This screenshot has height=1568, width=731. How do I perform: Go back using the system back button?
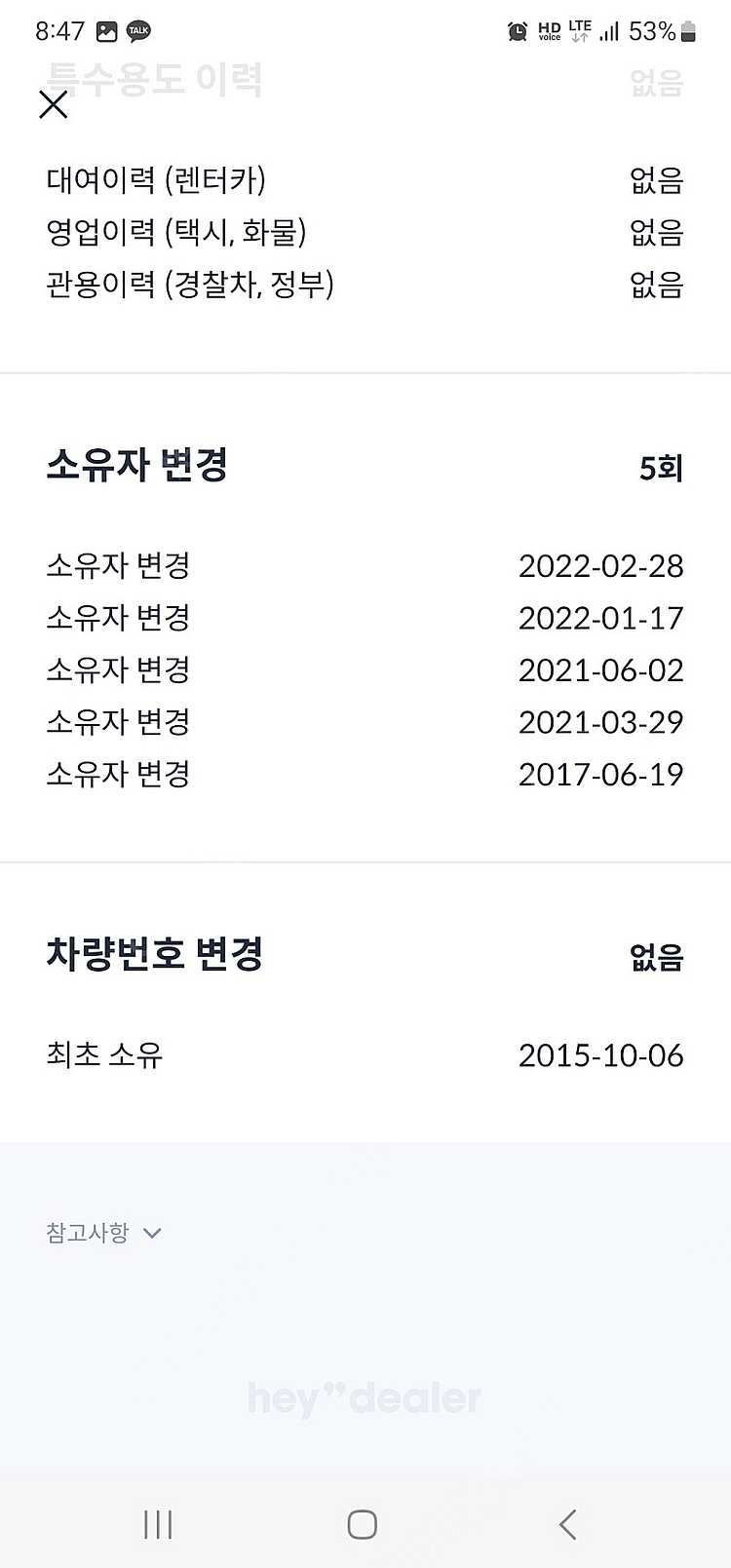click(568, 1524)
